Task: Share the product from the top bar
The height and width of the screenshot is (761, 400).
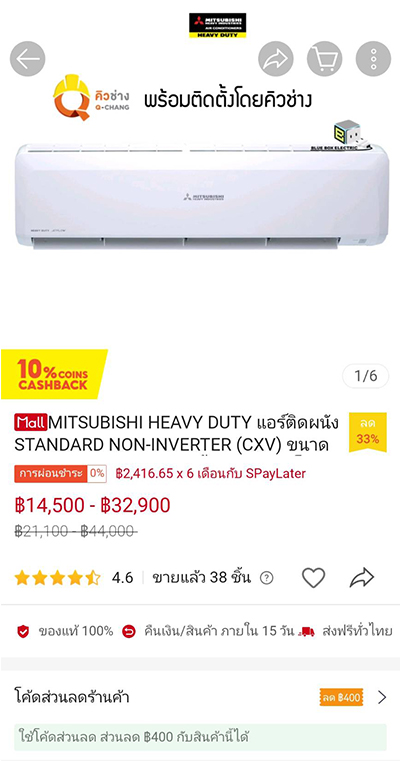Action: (276, 59)
